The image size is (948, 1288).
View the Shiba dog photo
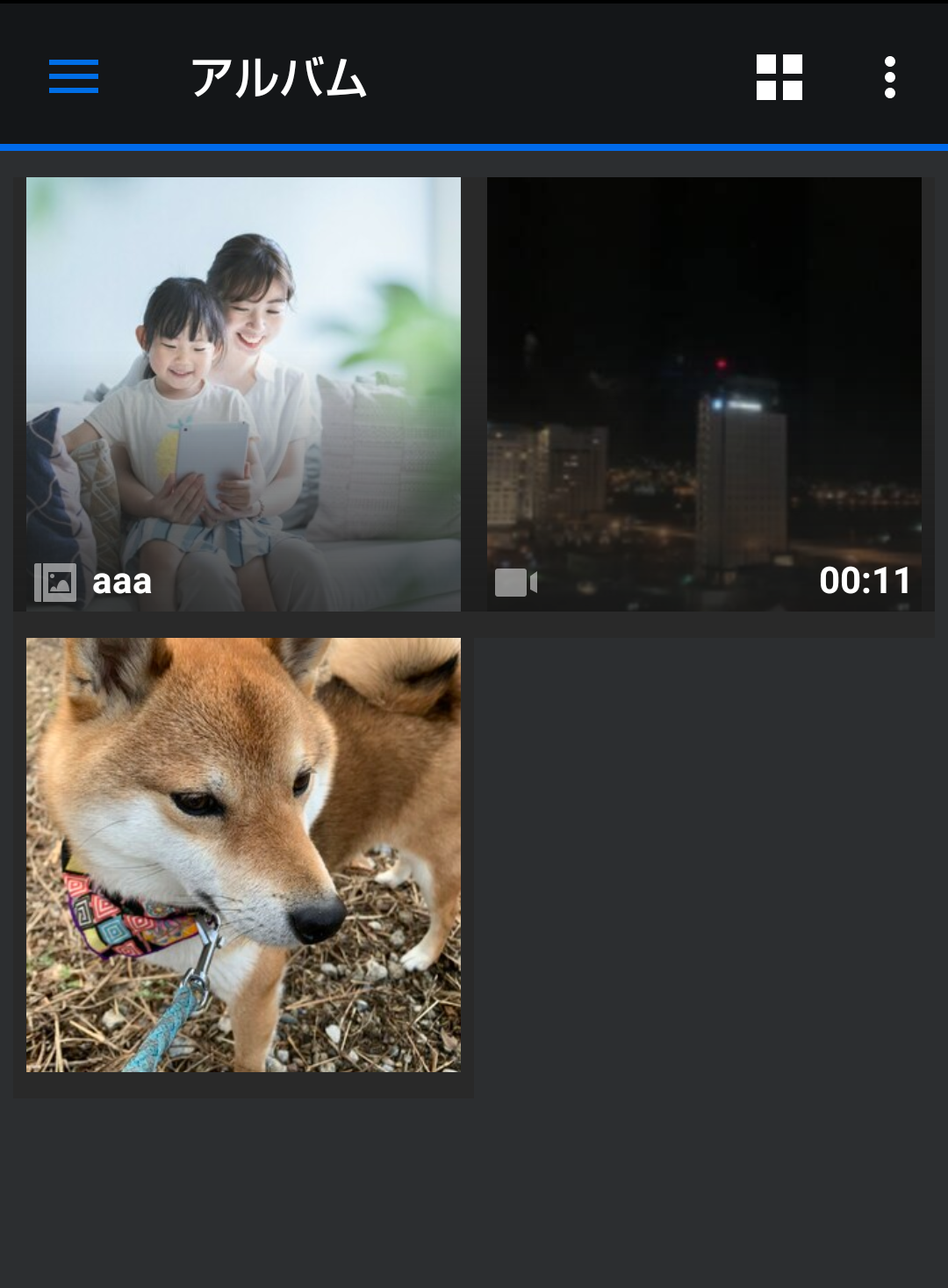243,855
